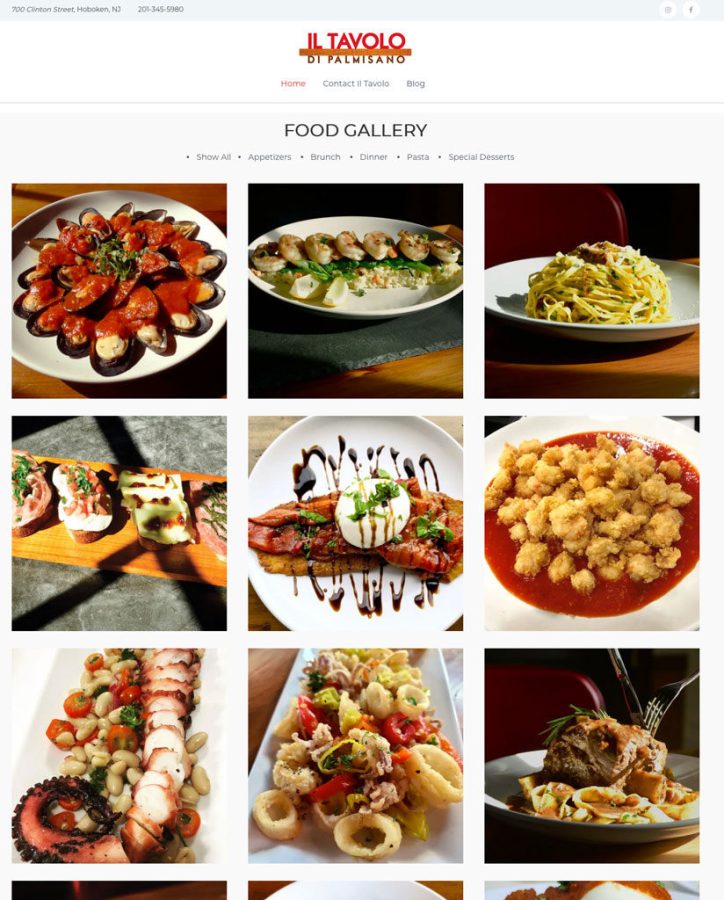724x900 pixels.
Task: Select the Show All gallery filter
Action: coord(213,157)
